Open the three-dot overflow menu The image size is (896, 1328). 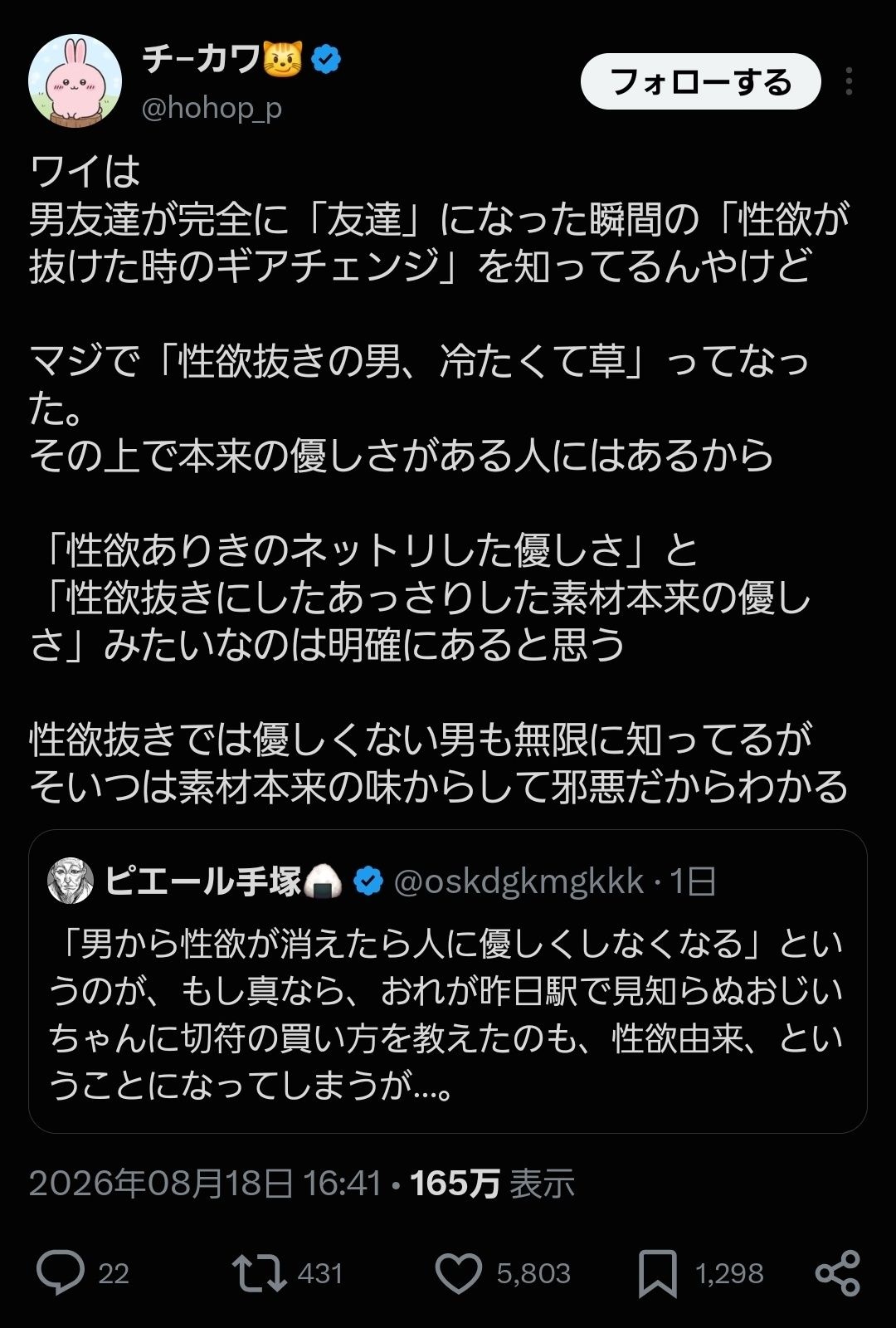click(x=849, y=81)
